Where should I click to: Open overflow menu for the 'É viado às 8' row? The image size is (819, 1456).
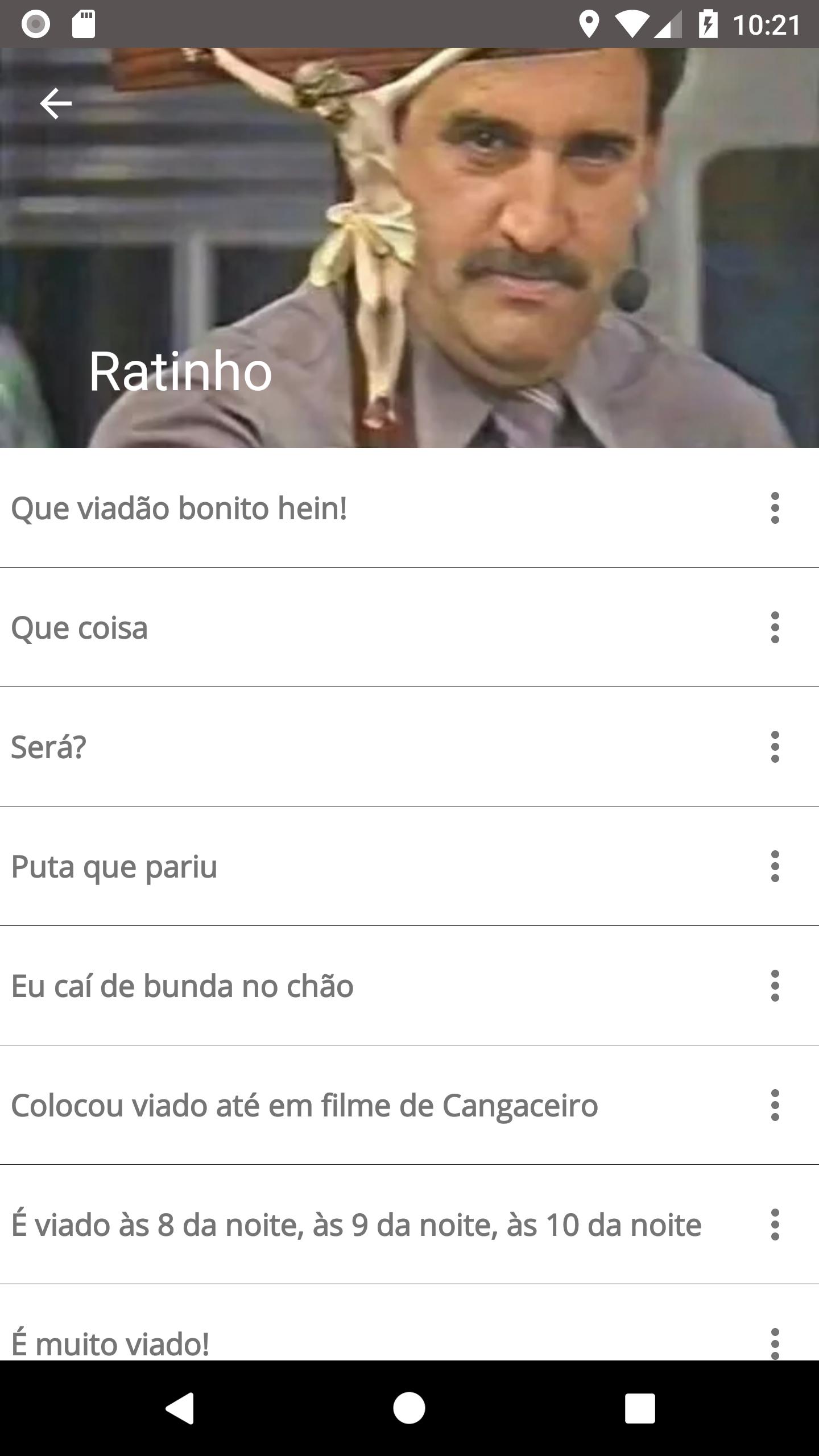[776, 1225]
